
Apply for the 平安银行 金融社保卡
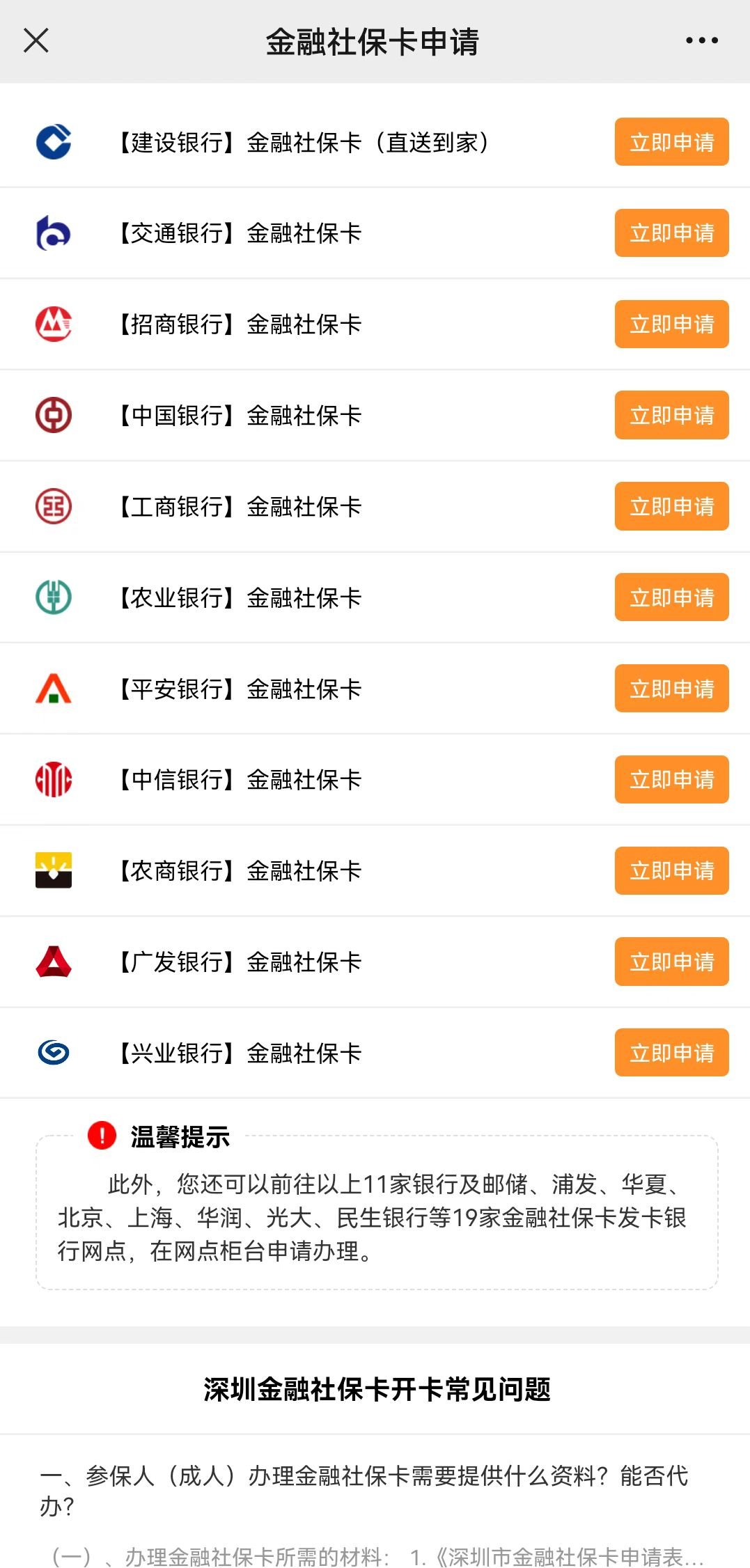pos(671,689)
